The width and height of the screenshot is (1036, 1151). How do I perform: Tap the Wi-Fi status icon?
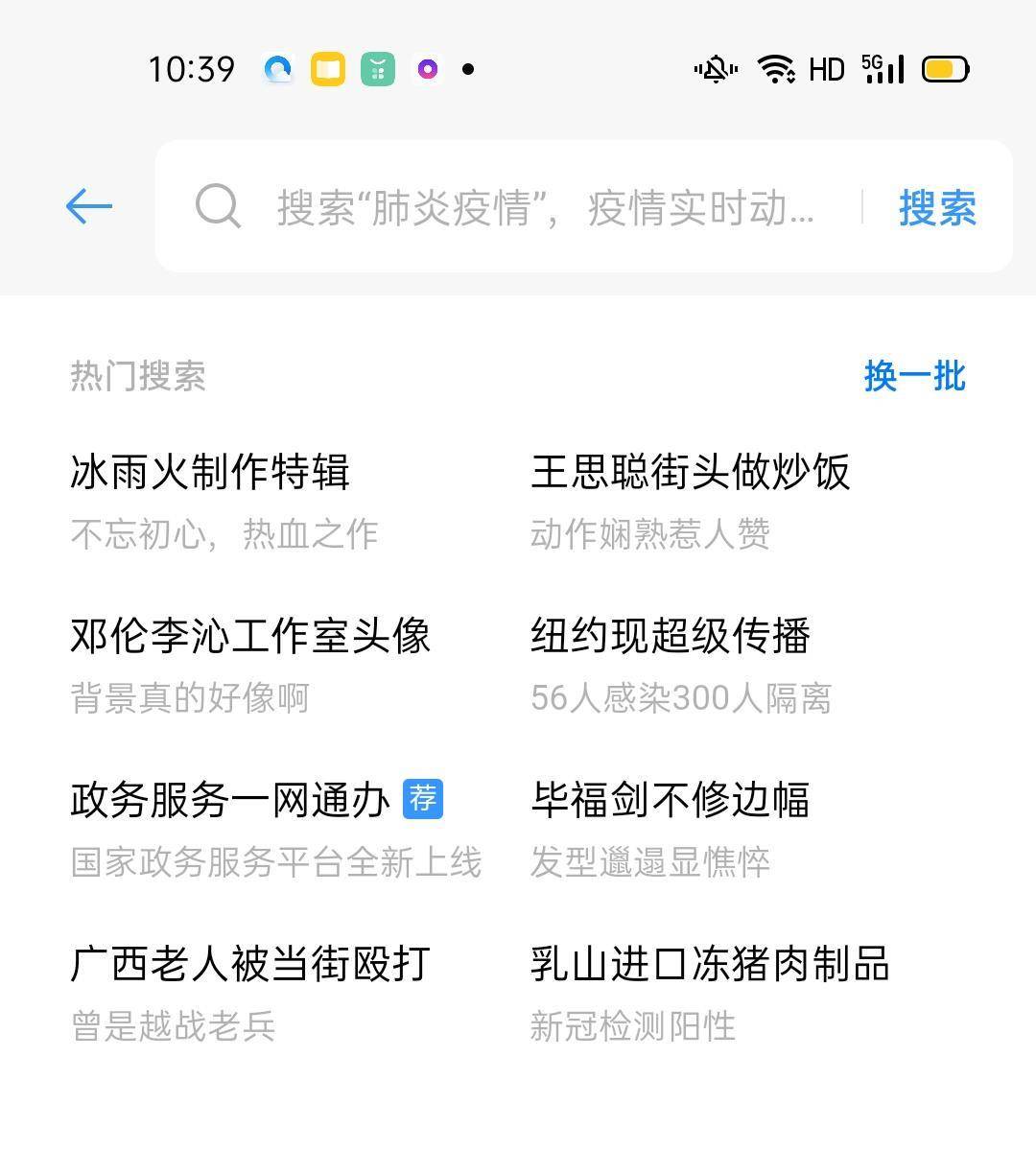tap(773, 68)
